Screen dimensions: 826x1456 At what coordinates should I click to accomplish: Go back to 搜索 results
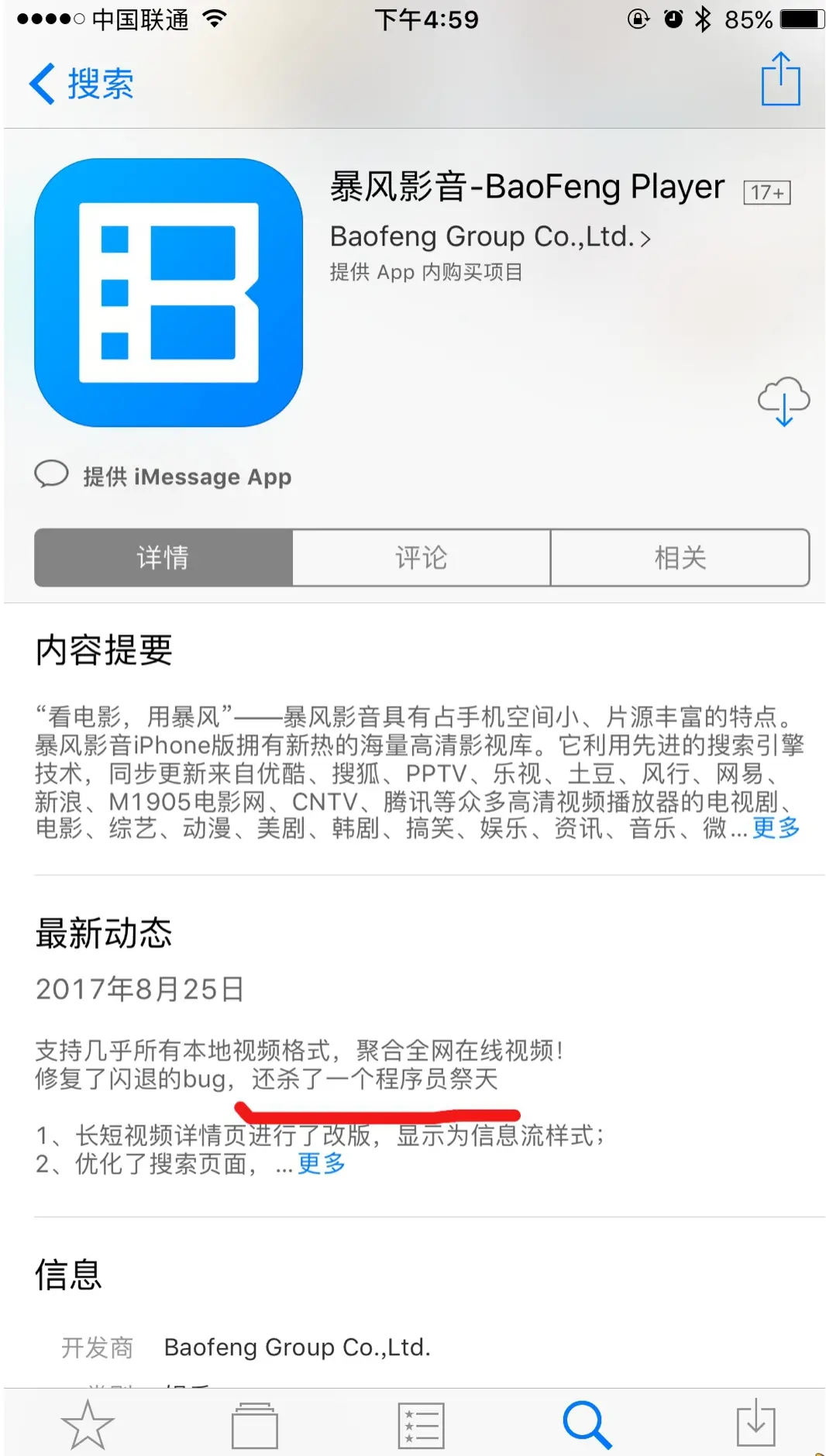pyautogui.click(x=81, y=84)
